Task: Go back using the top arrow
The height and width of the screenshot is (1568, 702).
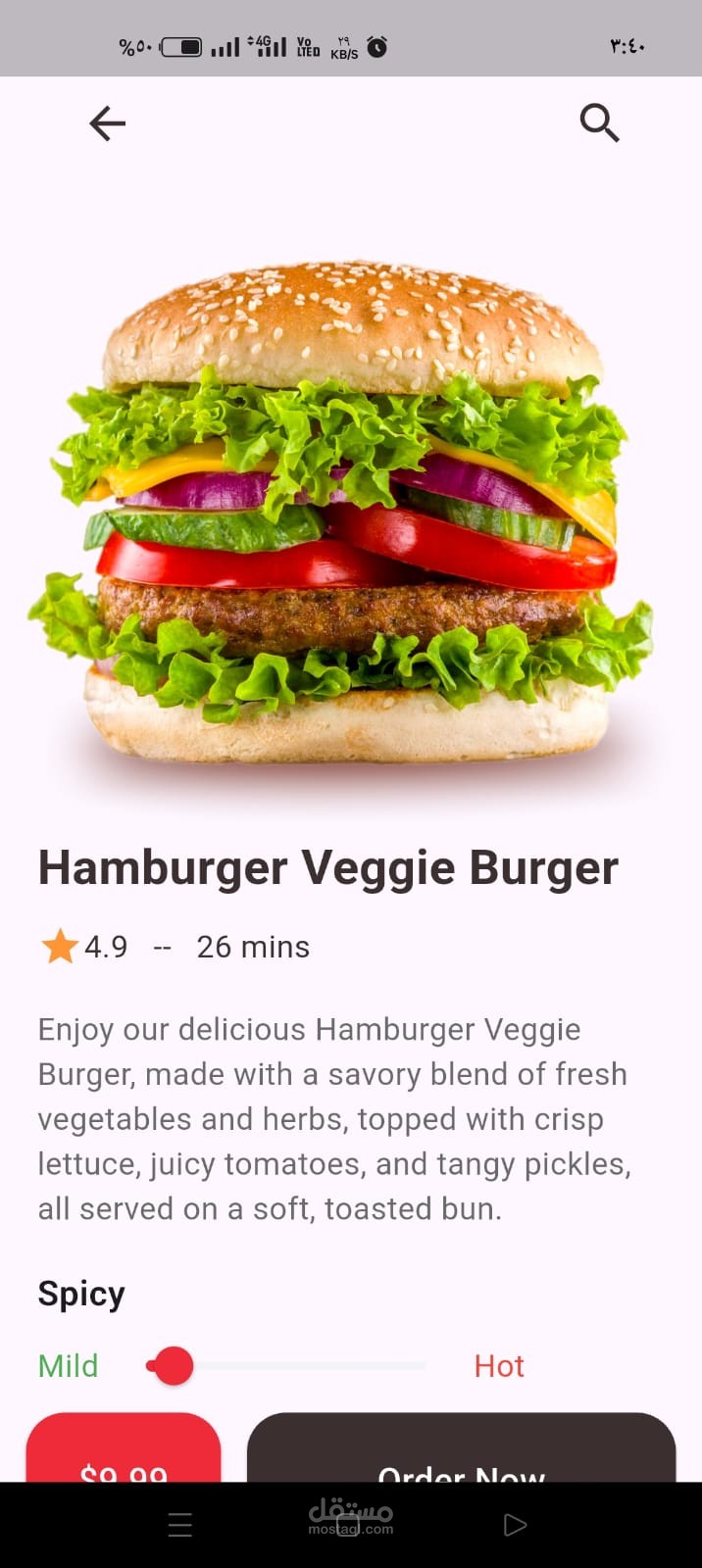Action: point(107,123)
